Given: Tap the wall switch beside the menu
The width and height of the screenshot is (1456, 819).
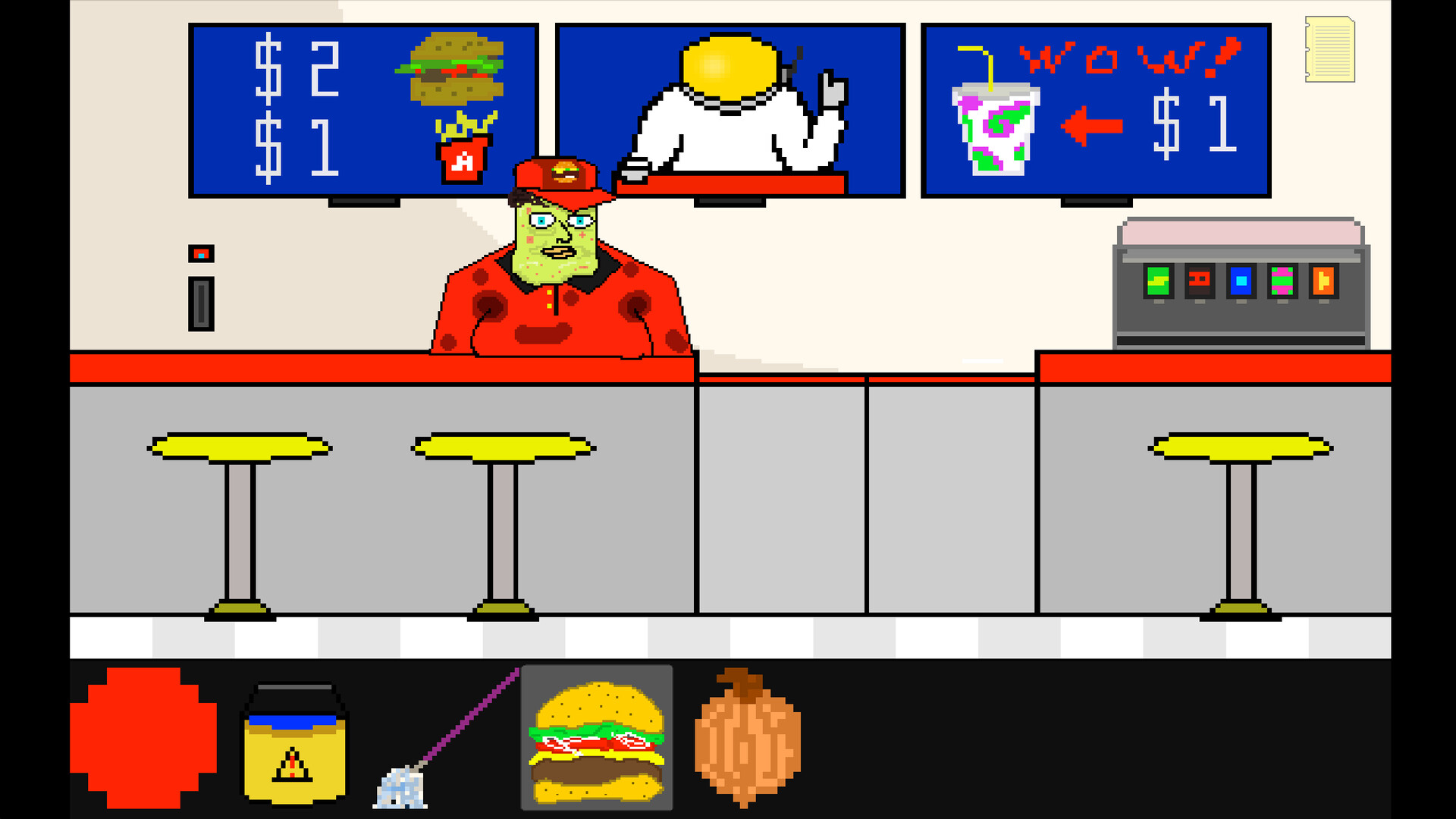Looking at the screenshot, I should click(201, 303).
